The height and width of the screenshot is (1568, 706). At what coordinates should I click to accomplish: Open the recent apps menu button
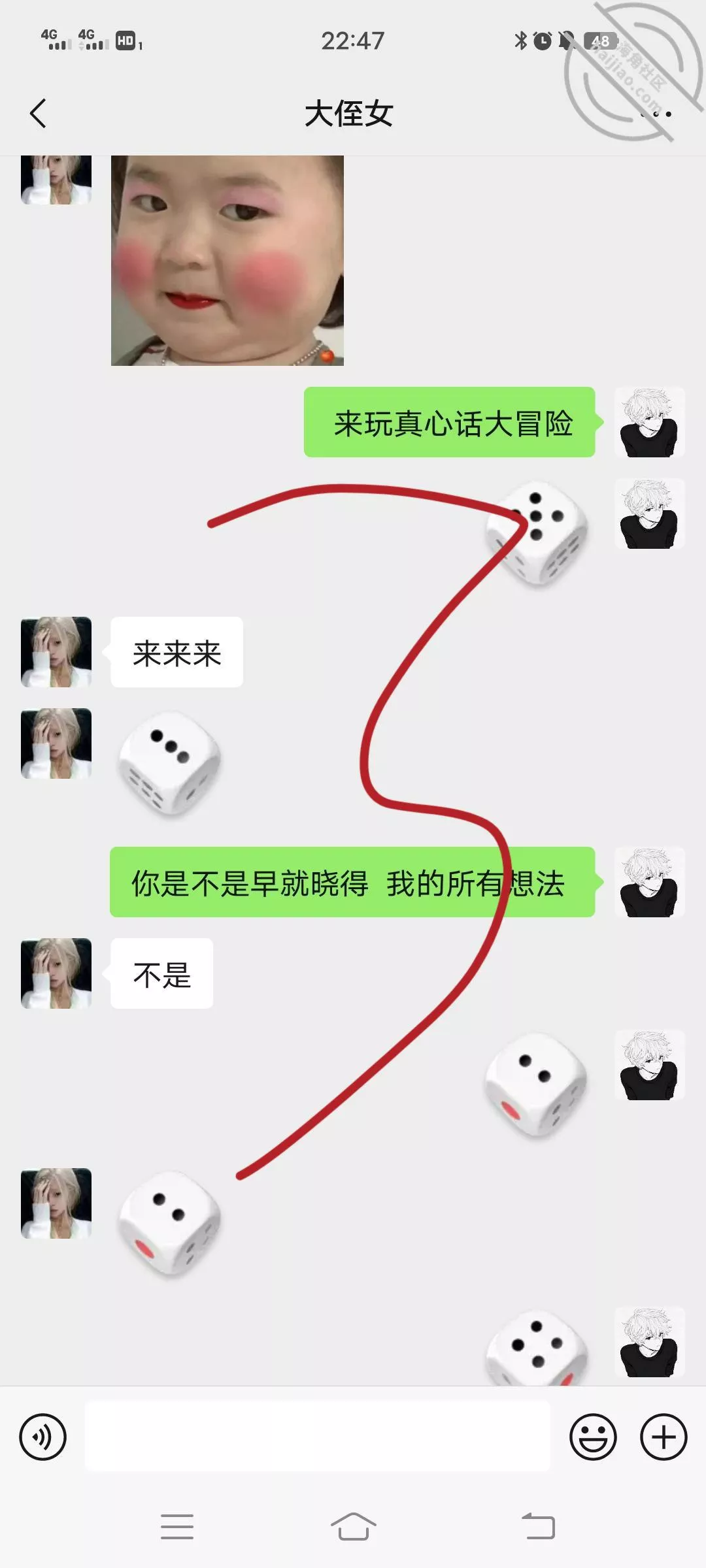[176, 1527]
